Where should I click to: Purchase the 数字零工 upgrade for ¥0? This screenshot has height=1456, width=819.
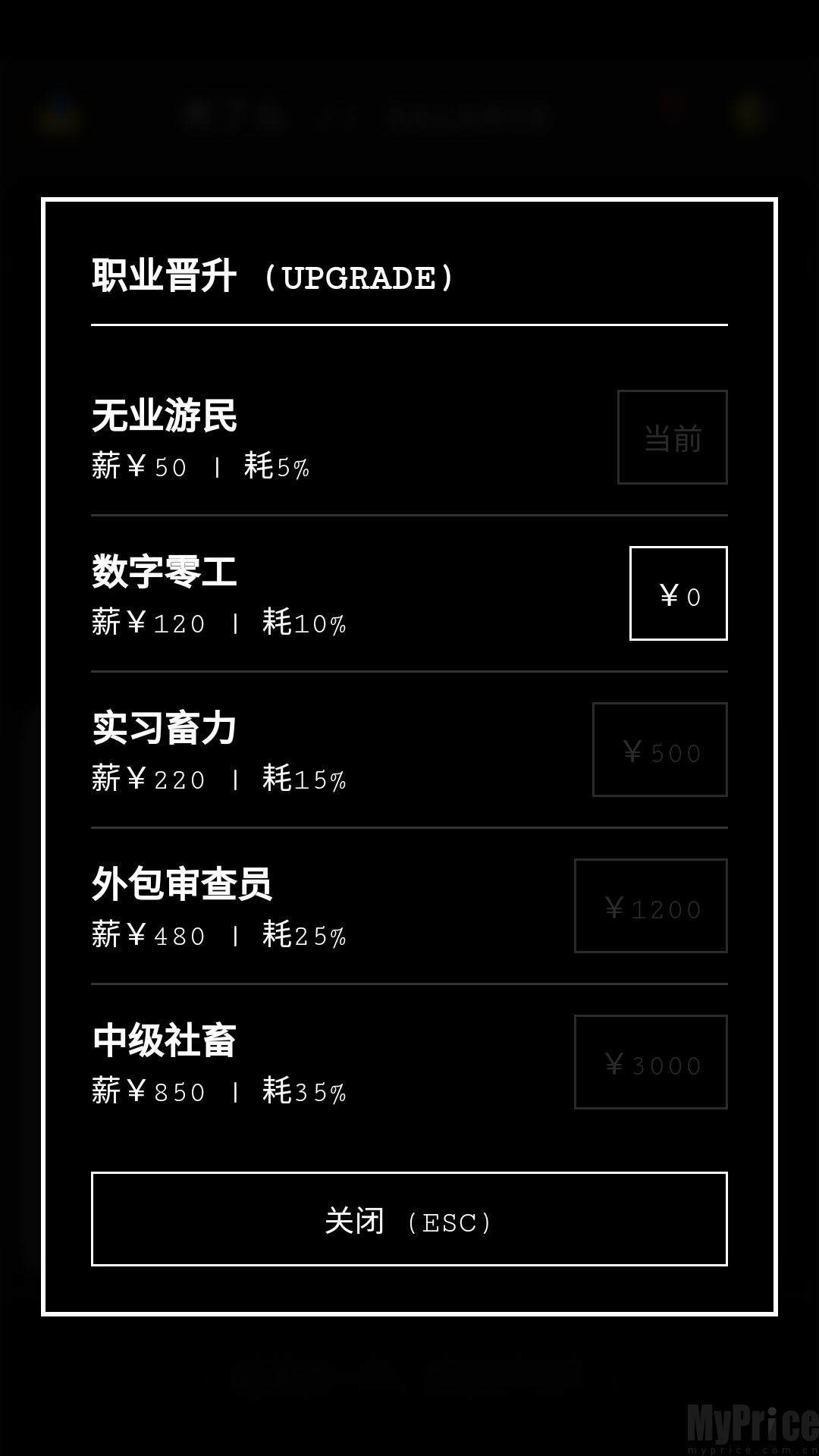(679, 594)
